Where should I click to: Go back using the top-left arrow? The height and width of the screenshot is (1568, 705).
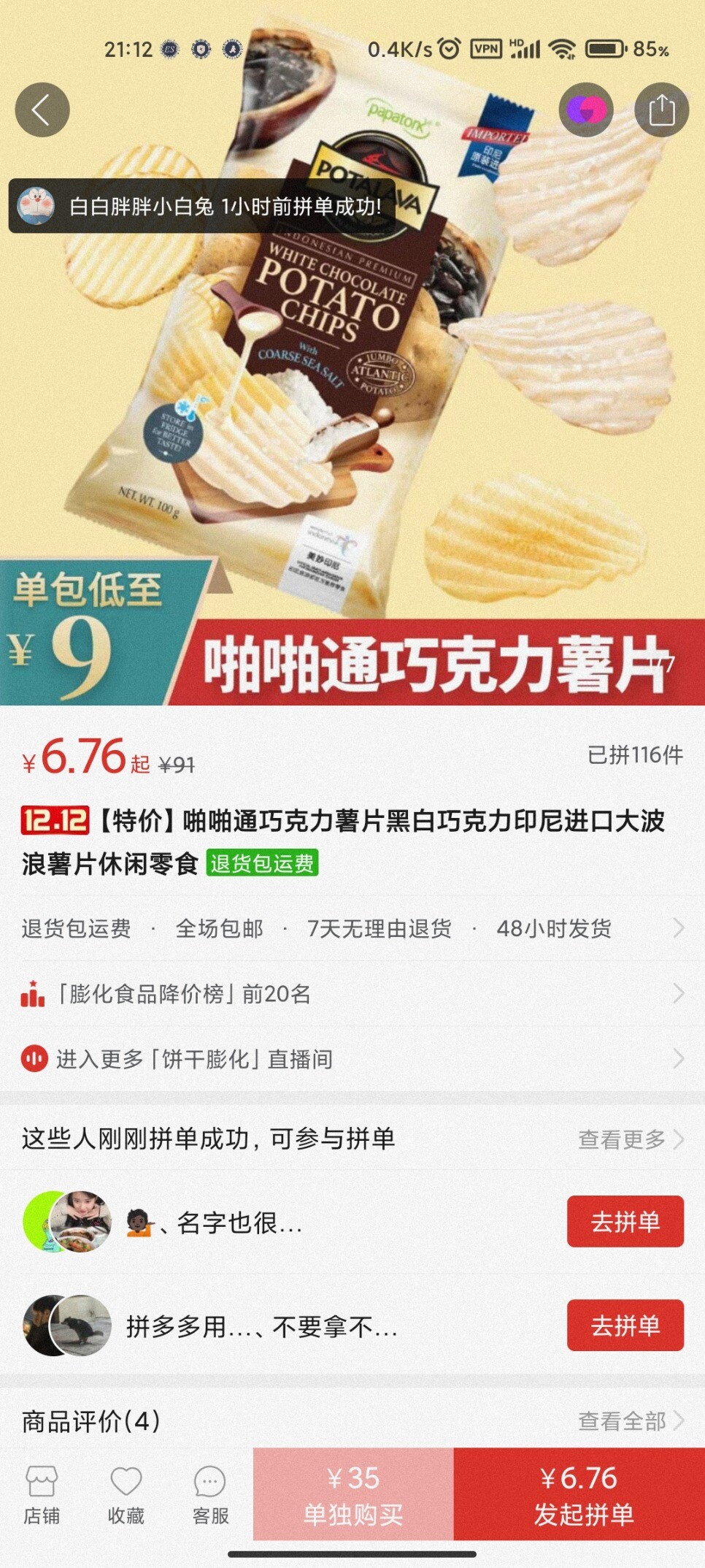point(42,110)
